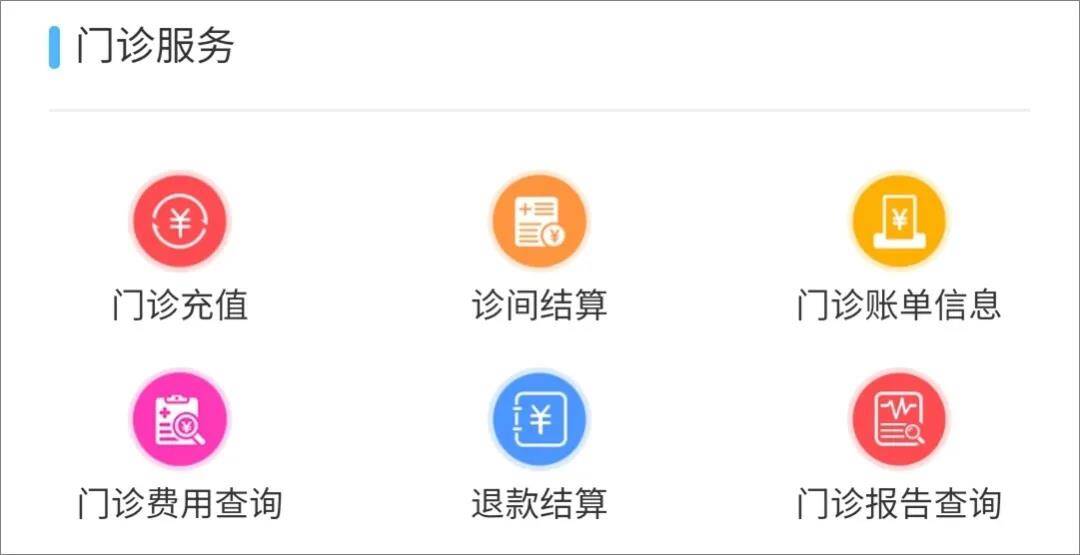Open 门诊充值 to recharge outpatient account
The image size is (1080, 555).
click(180, 222)
